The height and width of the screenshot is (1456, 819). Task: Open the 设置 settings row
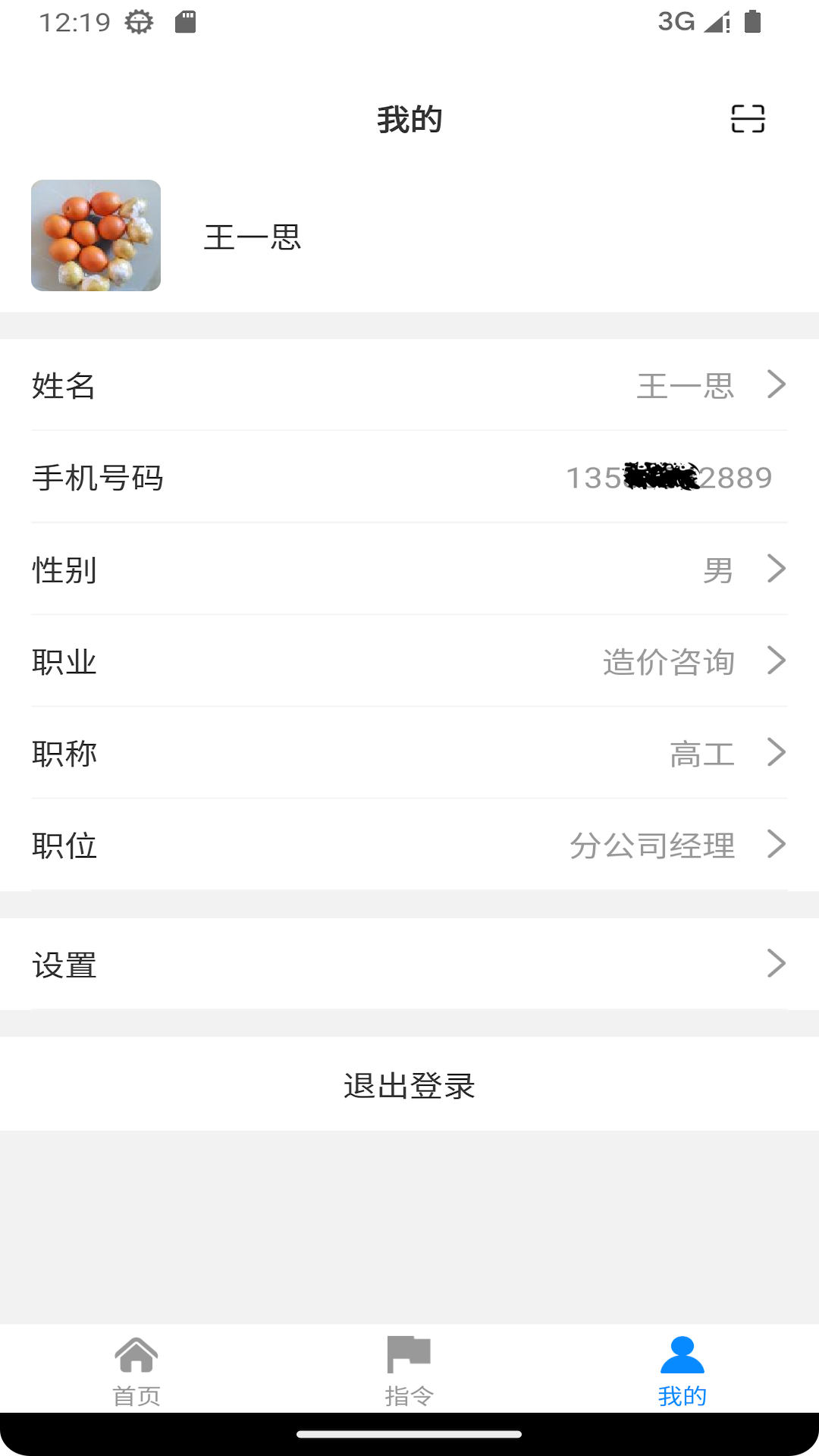(409, 965)
